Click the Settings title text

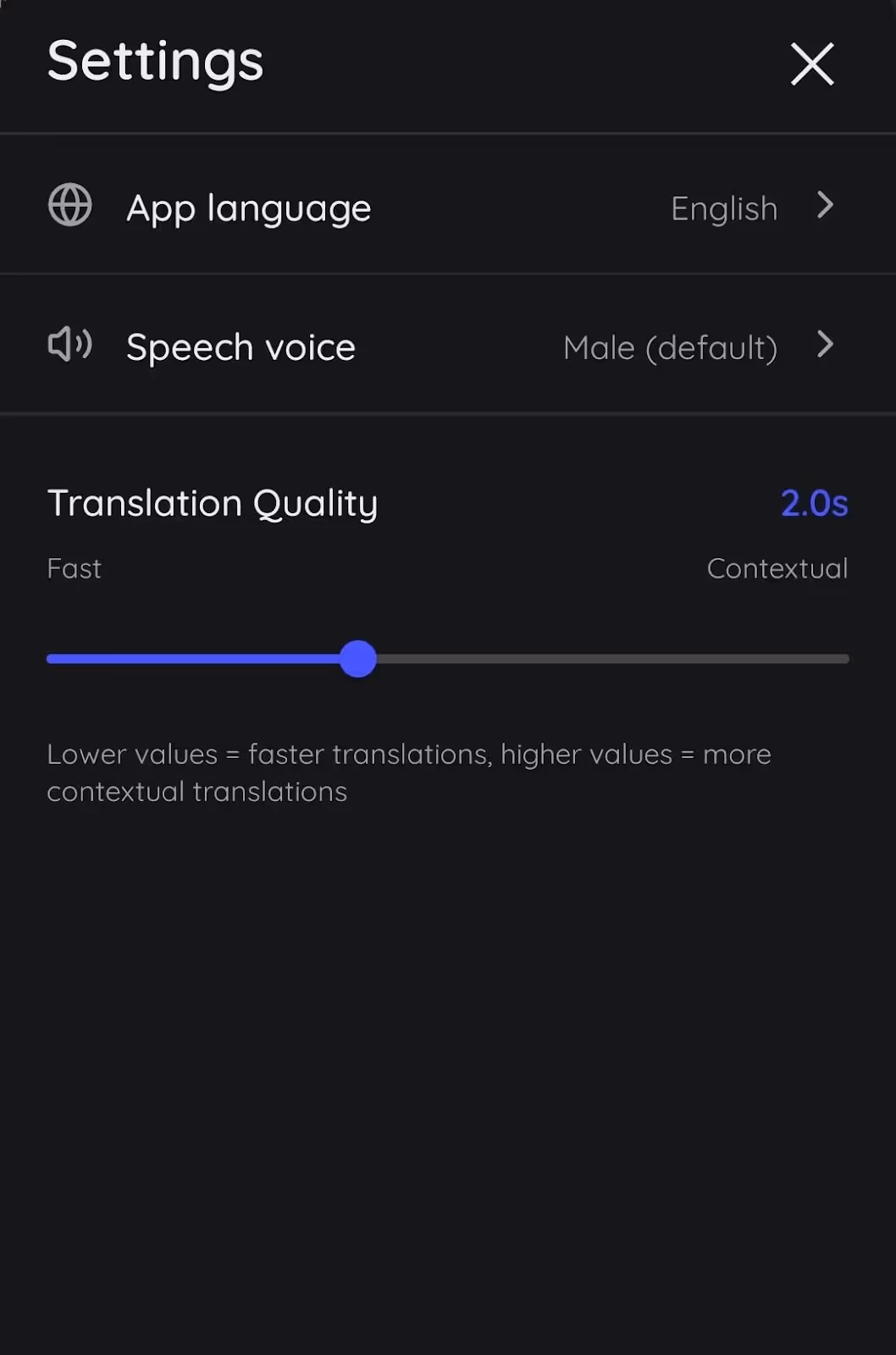tap(154, 61)
